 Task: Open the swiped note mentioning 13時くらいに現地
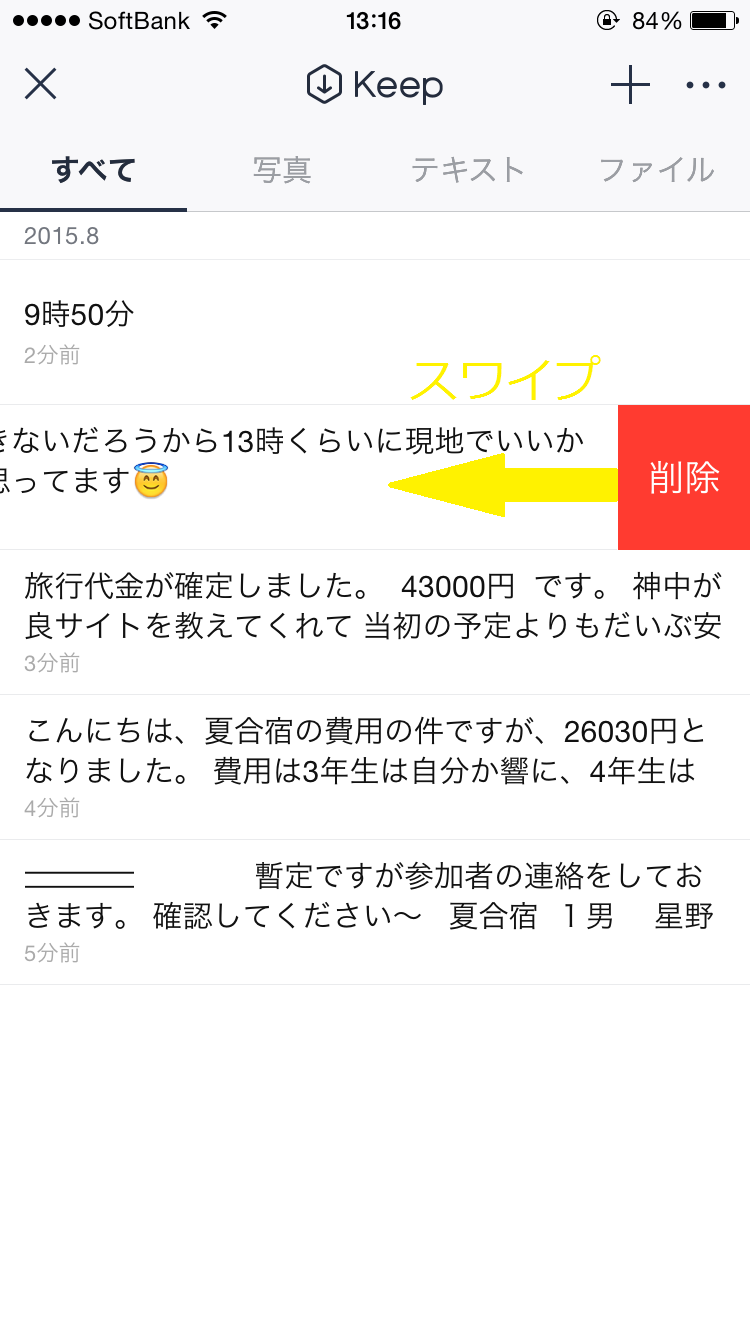(x=309, y=477)
